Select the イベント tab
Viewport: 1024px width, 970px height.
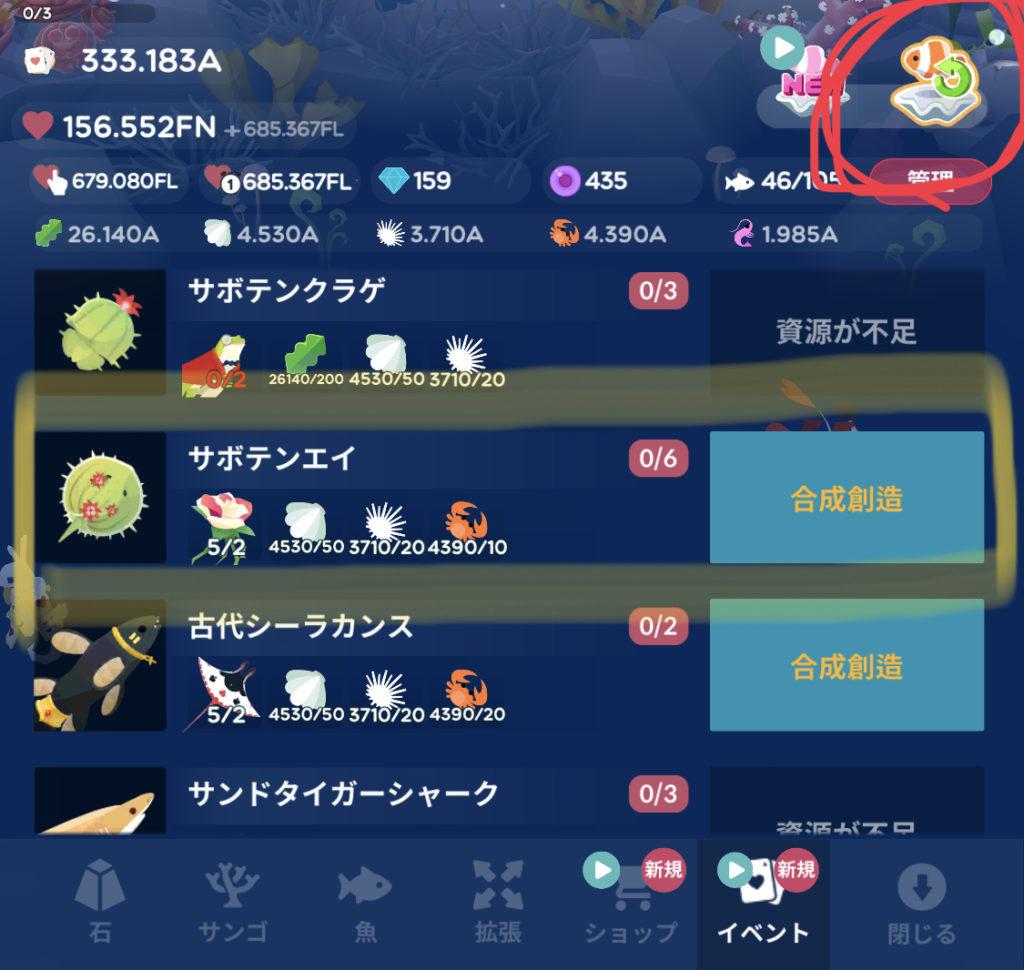pyautogui.click(x=763, y=902)
